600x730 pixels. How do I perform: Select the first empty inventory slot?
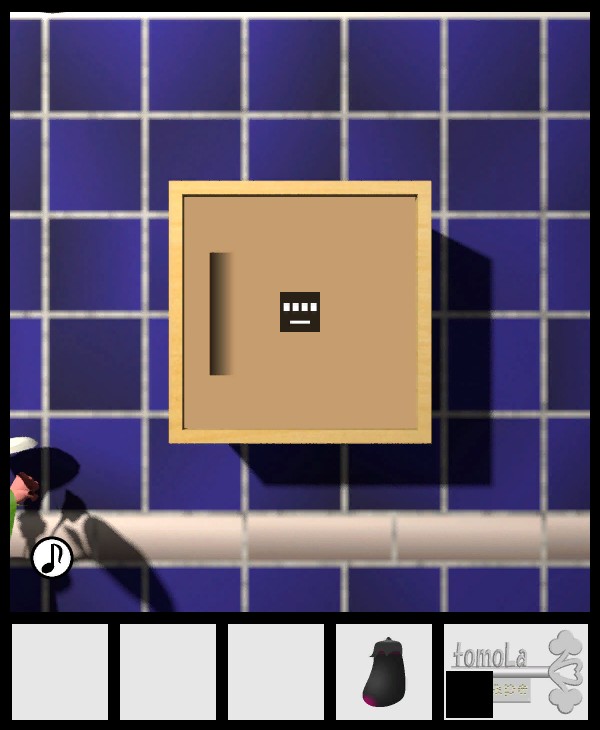click(x=60, y=672)
